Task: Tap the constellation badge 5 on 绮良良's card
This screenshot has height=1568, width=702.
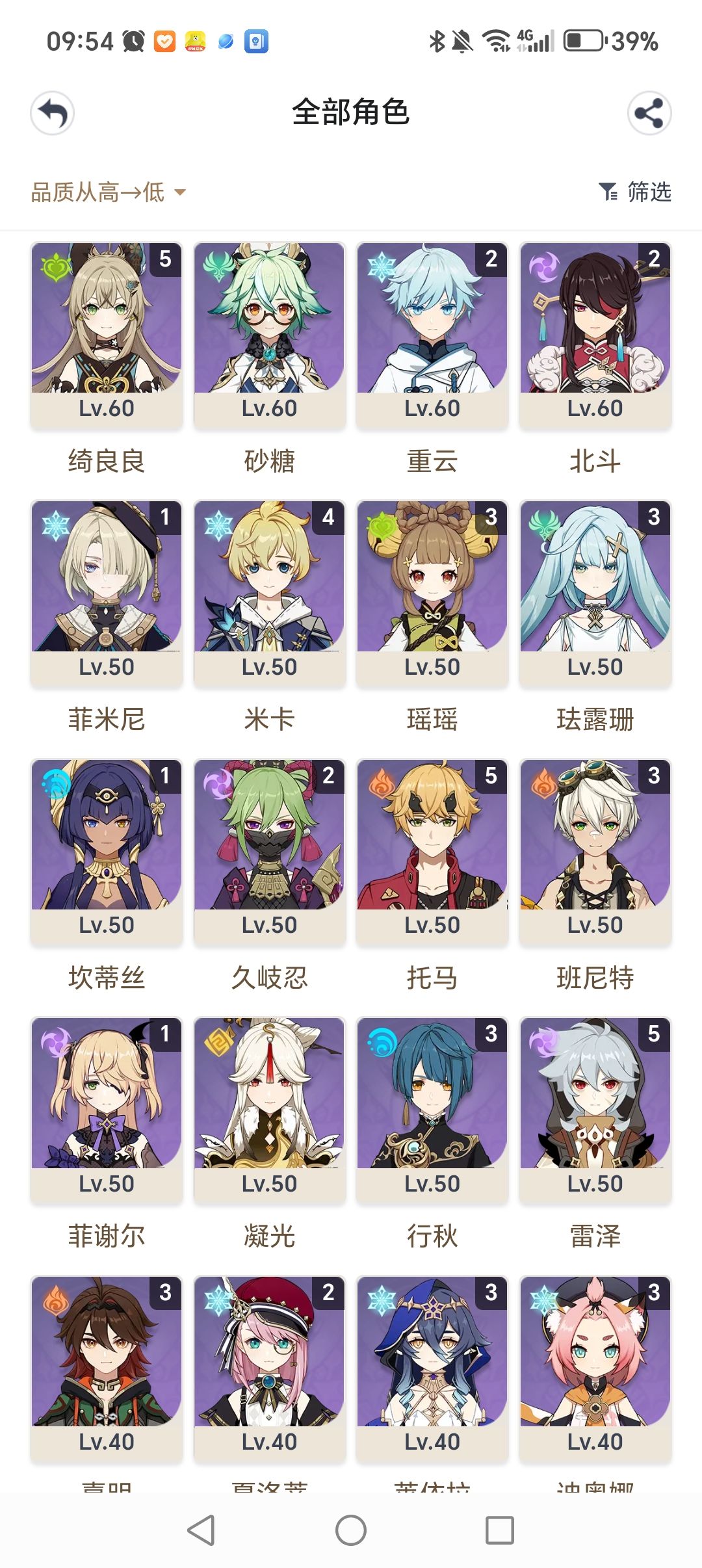Action: coord(164,260)
